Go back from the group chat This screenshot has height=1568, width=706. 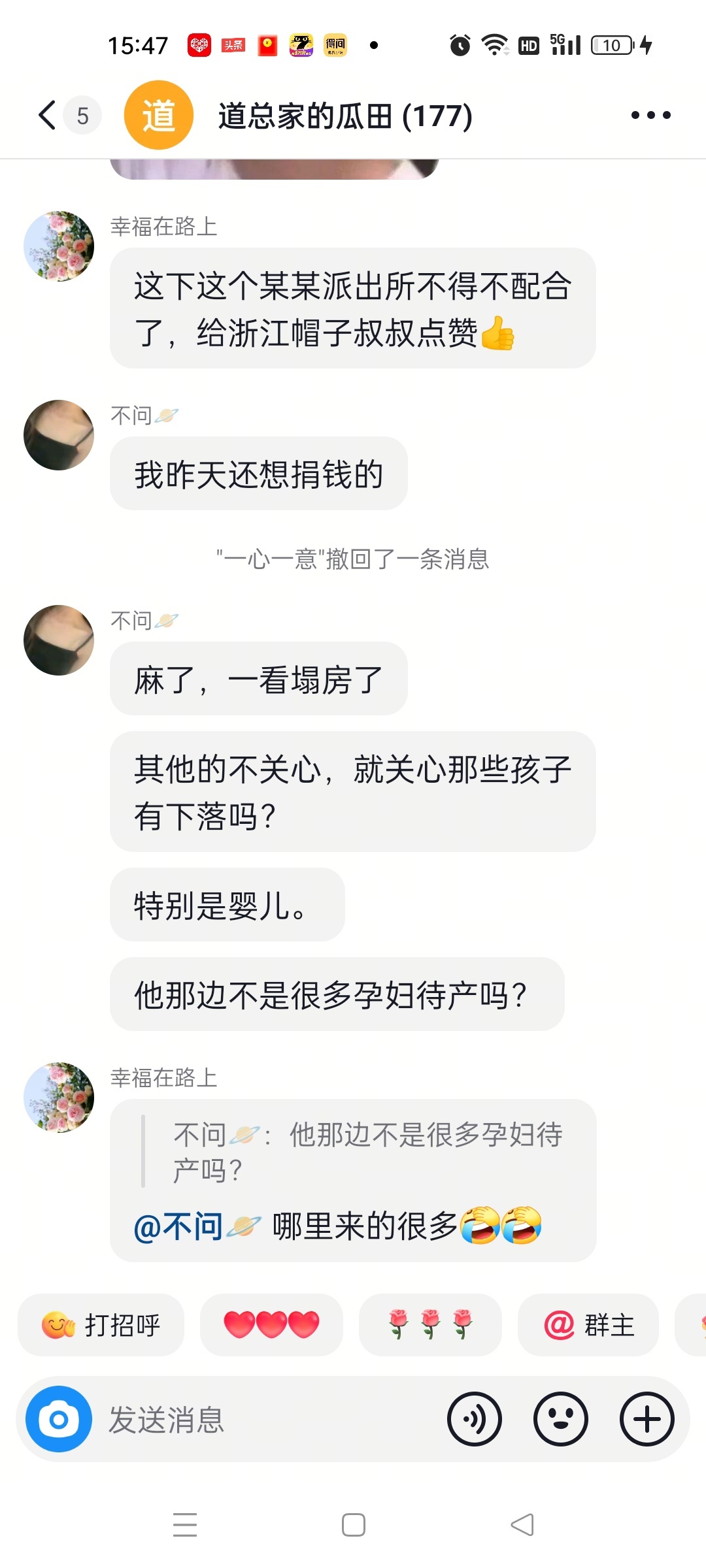pyautogui.click(x=47, y=116)
